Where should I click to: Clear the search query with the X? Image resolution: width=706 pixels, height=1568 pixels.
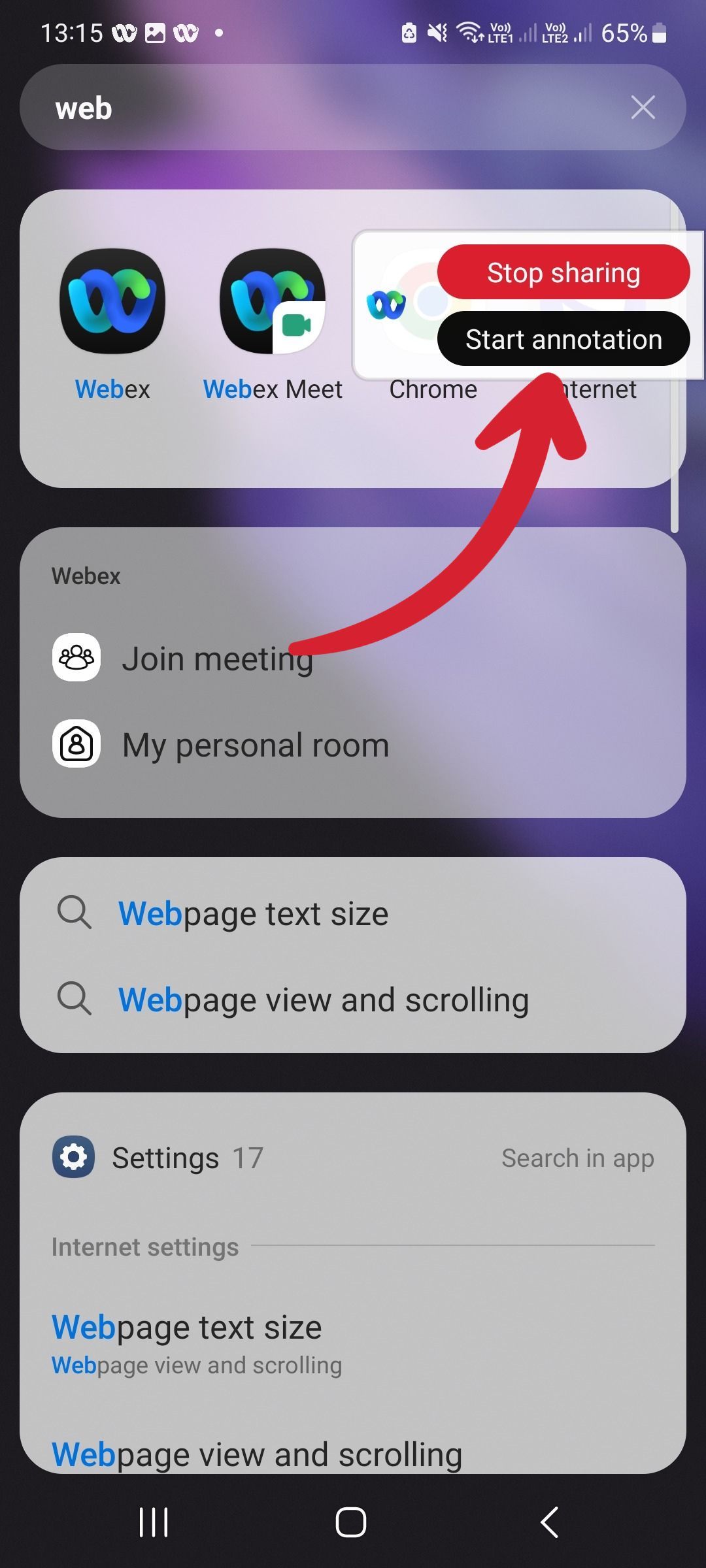643,107
